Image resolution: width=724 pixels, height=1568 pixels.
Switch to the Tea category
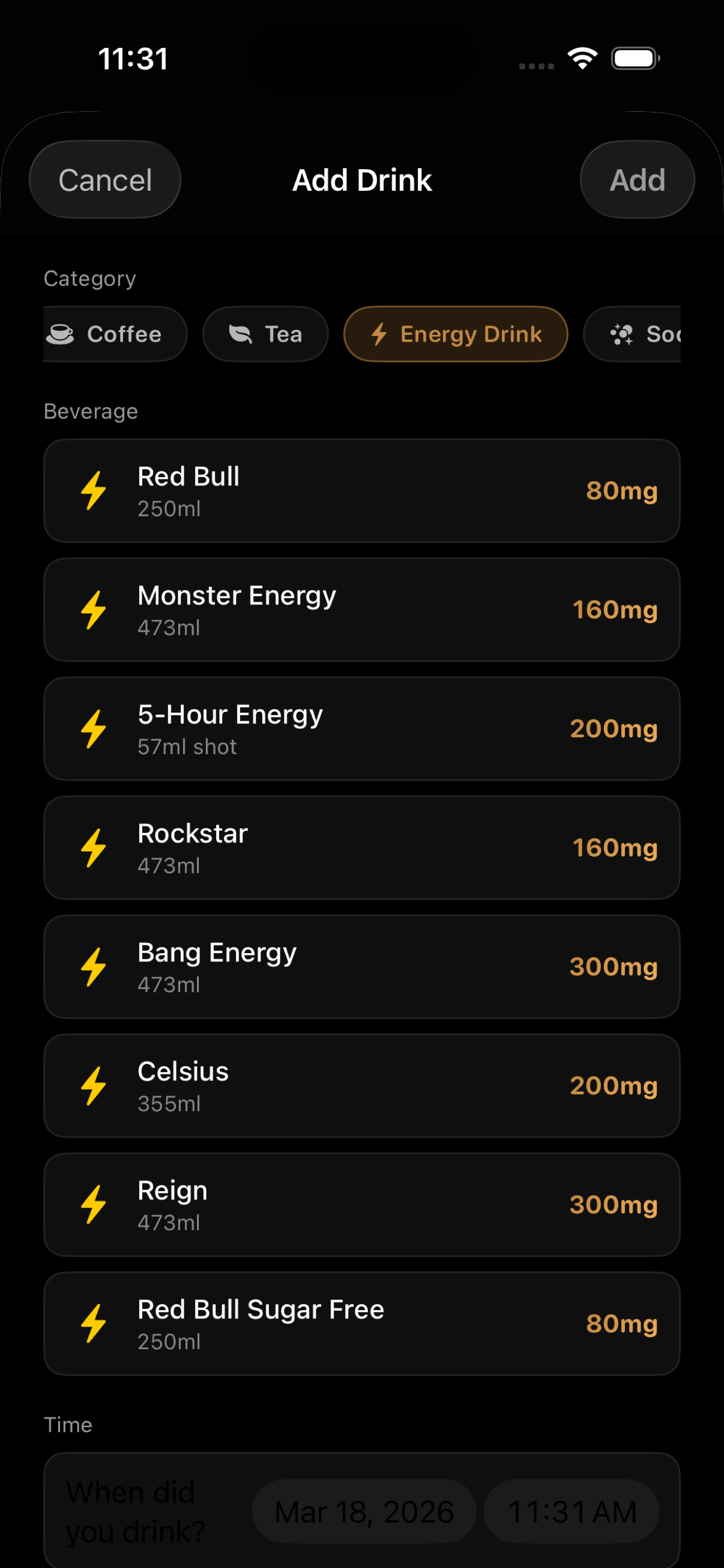coord(265,334)
